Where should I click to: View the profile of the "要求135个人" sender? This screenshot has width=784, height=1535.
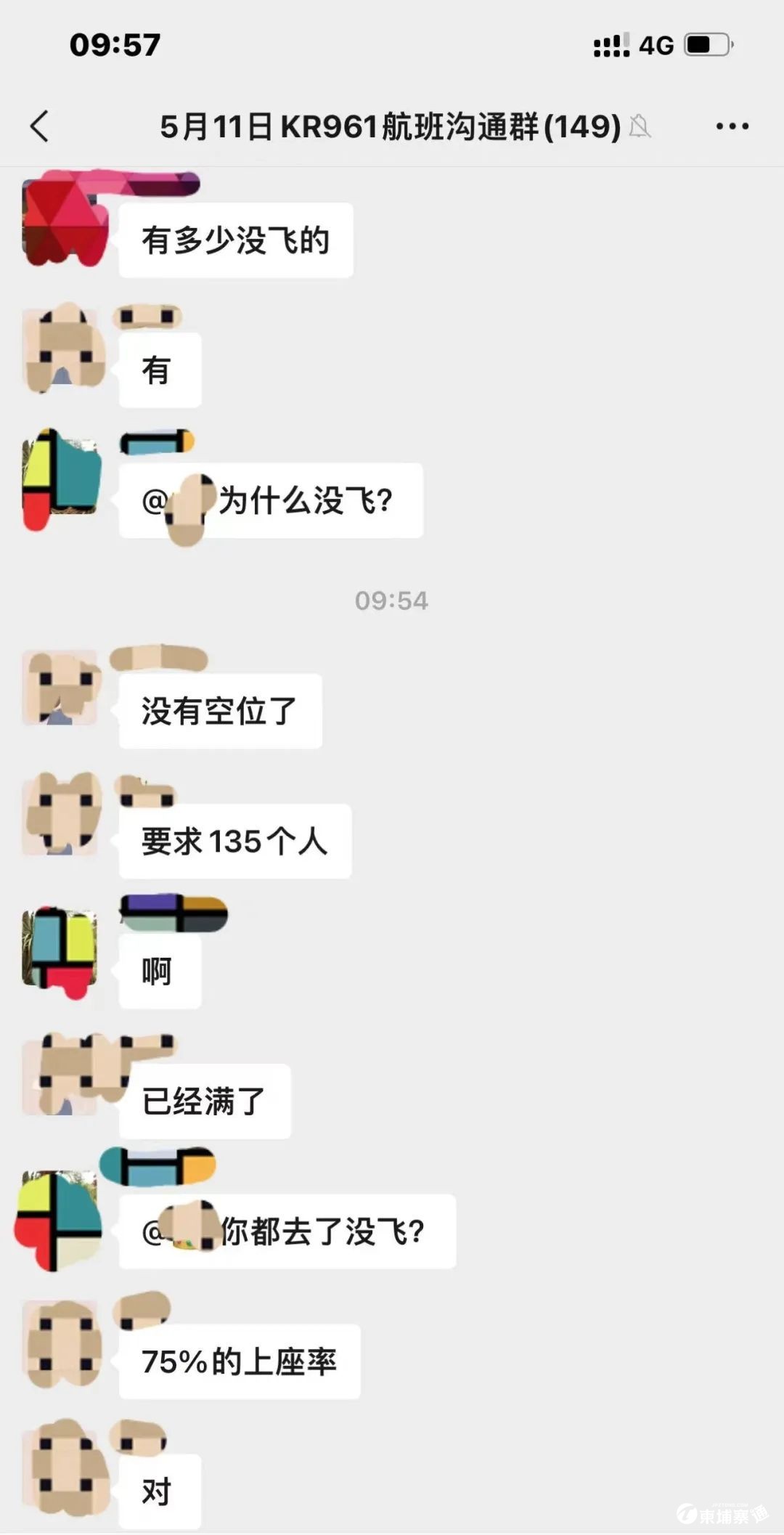(x=62, y=815)
